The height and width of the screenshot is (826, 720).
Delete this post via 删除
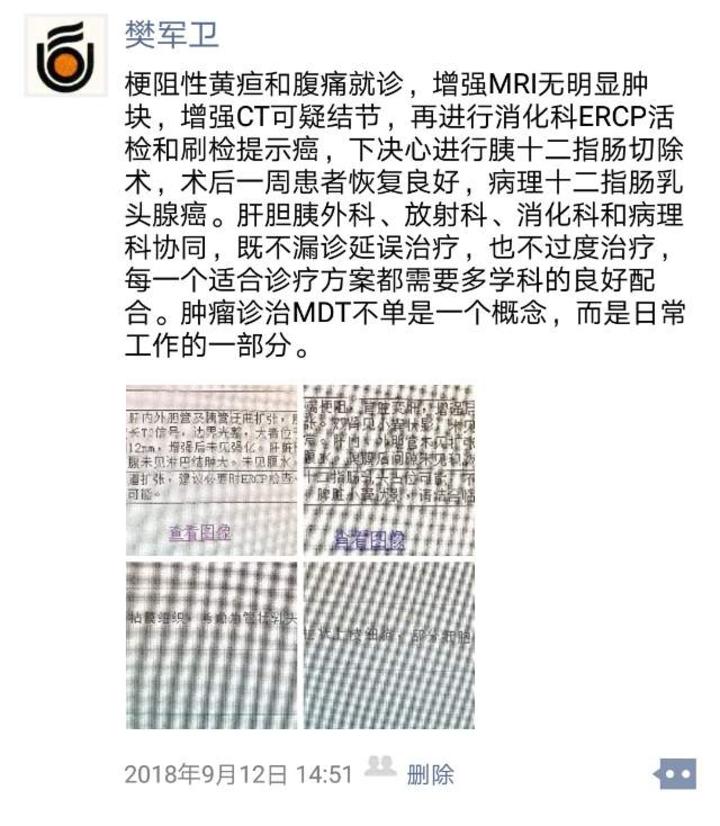[x=430, y=774]
